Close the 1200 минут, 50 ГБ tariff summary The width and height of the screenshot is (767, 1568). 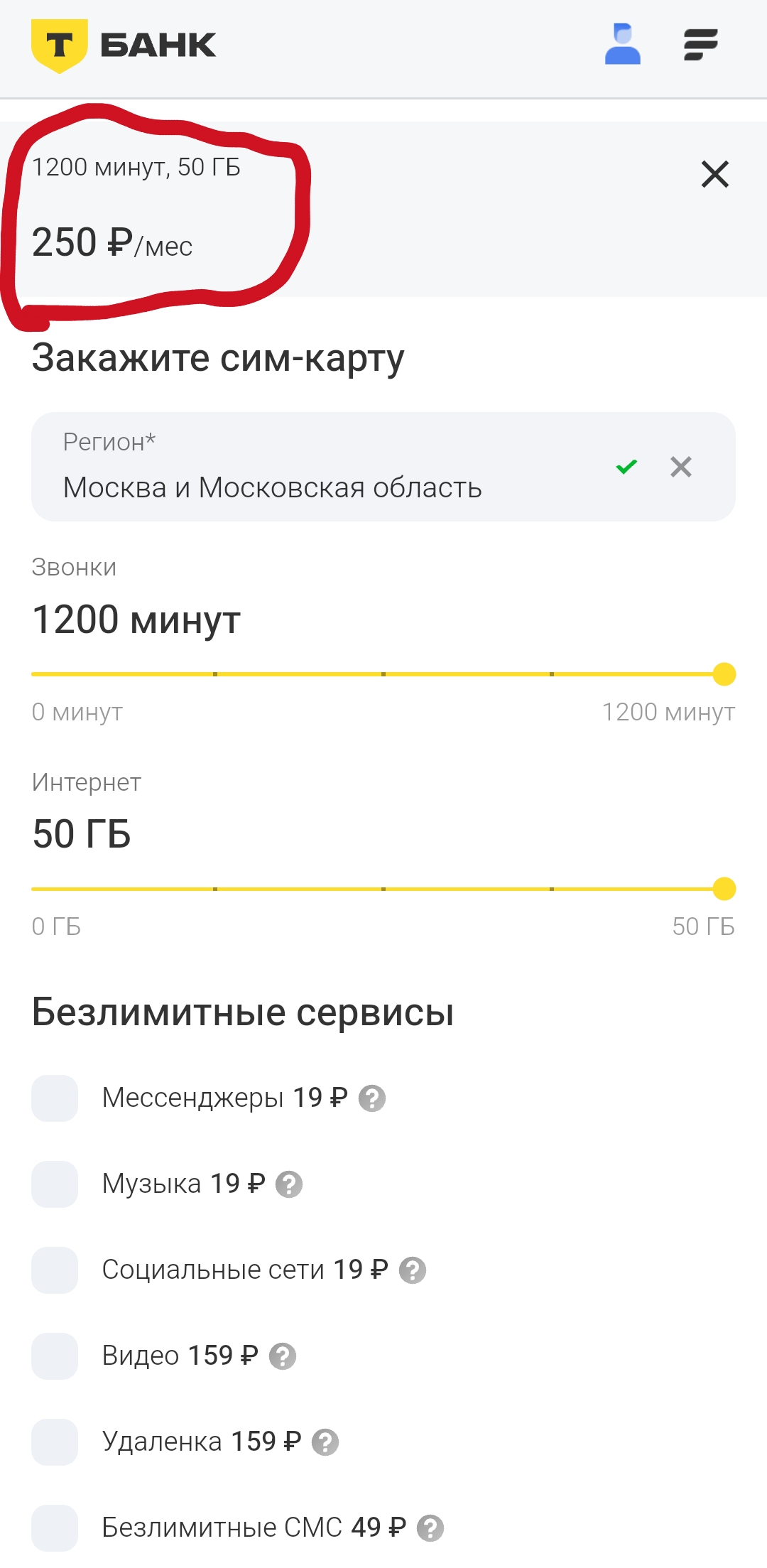coord(714,174)
